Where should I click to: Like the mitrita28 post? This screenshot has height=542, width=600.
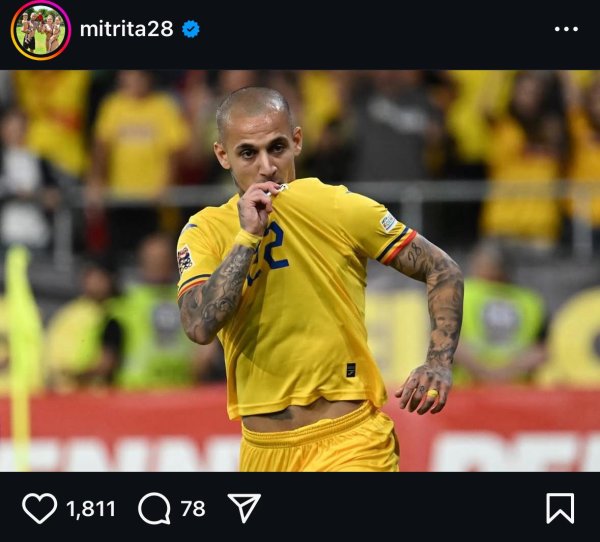39,508
